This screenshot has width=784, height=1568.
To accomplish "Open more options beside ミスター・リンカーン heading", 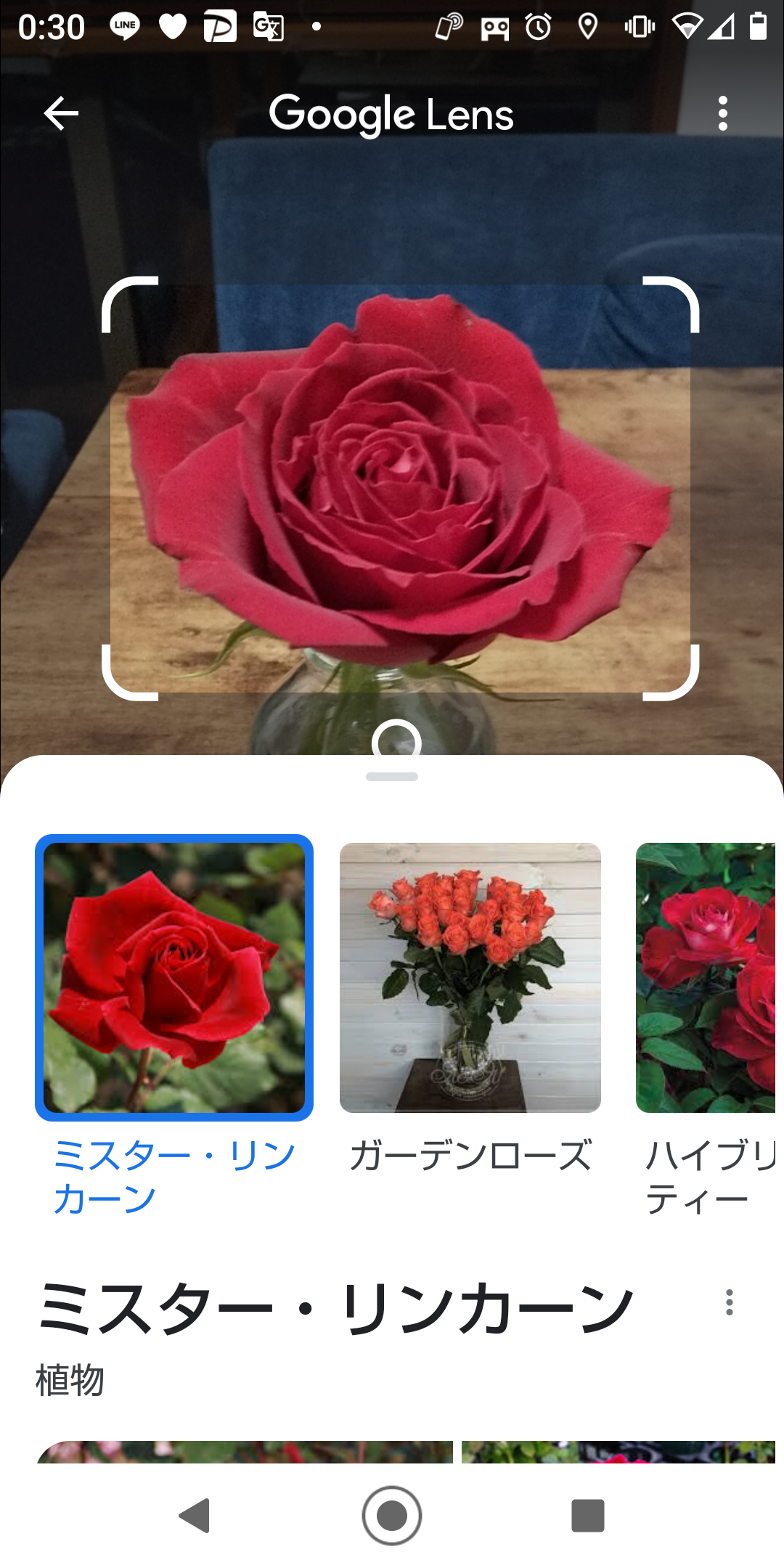I will pos(729,1302).
